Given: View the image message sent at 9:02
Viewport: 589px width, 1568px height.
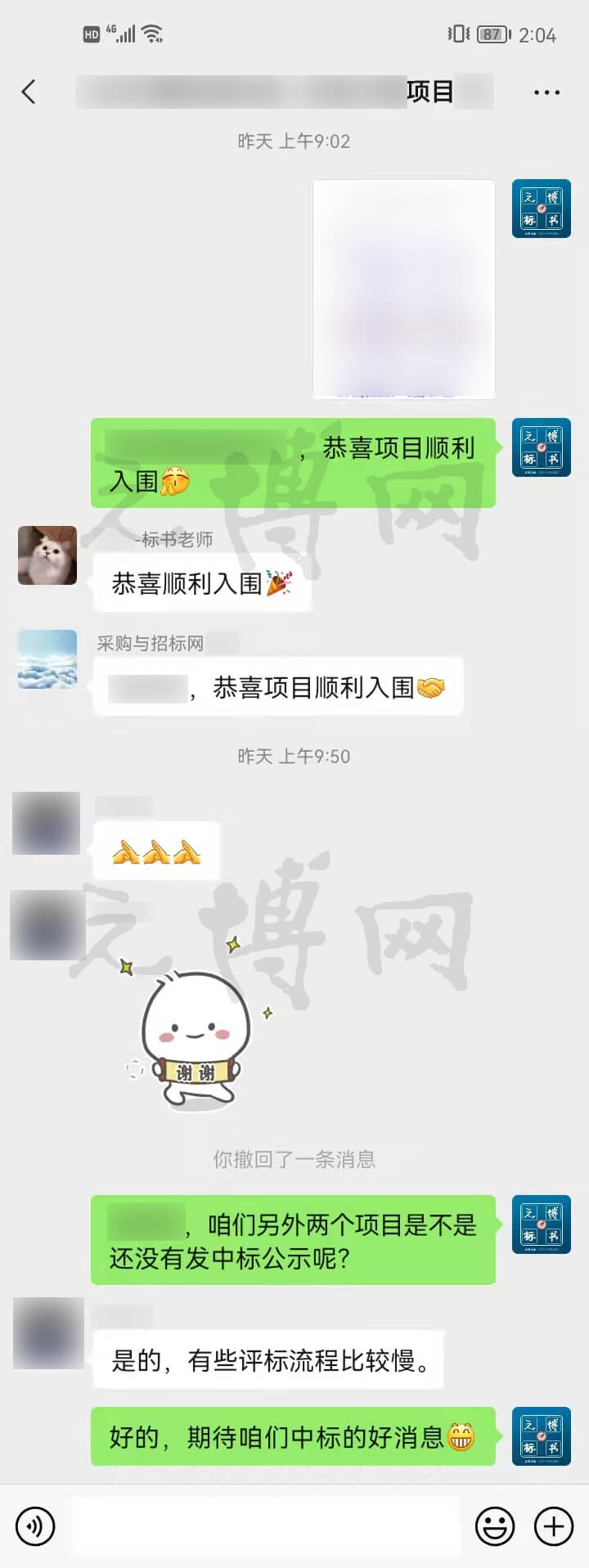Looking at the screenshot, I should [x=404, y=289].
